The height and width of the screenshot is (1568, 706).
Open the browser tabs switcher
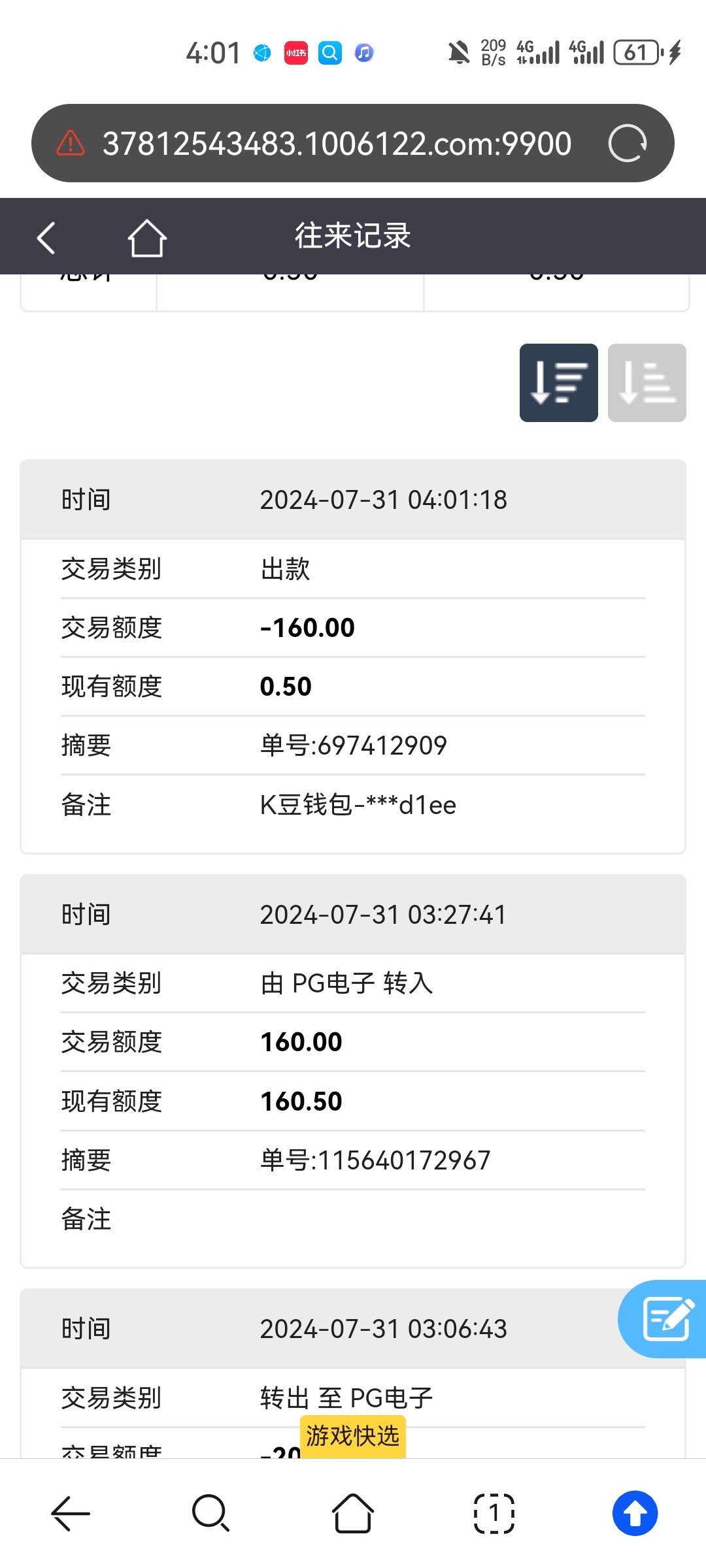pos(494,1513)
